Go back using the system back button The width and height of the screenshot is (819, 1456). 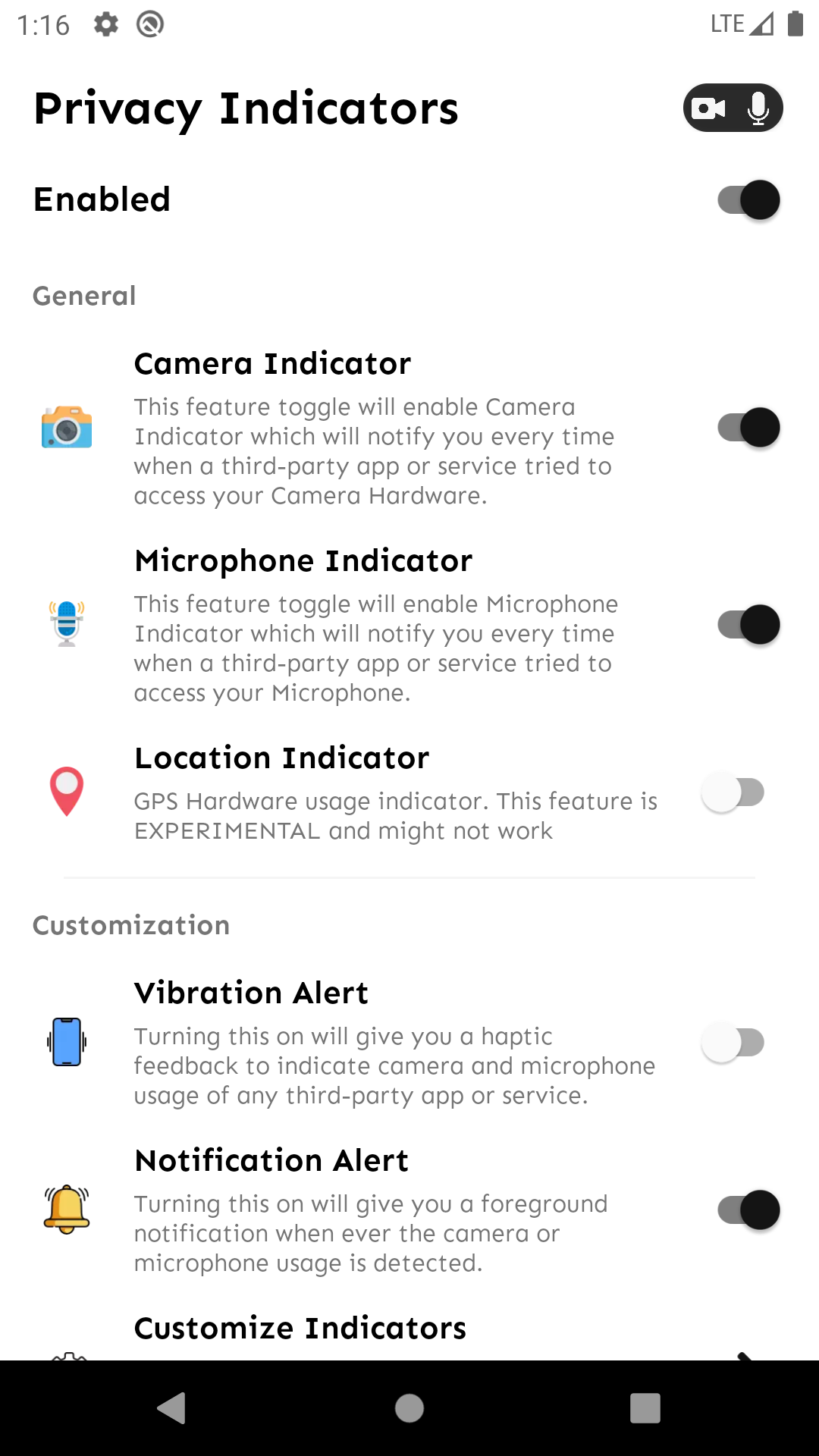click(x=172, y=1408)
